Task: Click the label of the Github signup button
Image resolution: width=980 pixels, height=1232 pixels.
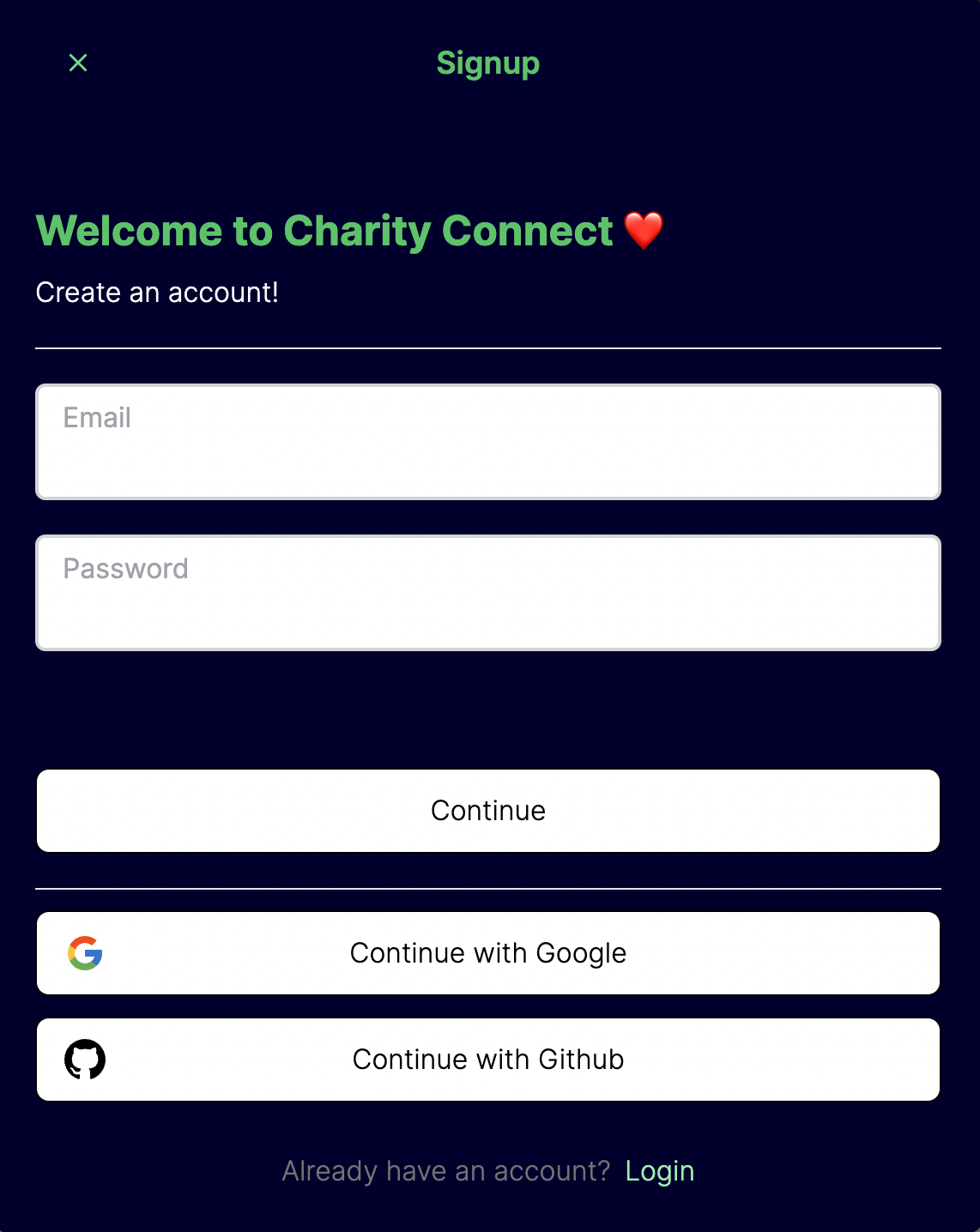Action: pos(487,1060)
